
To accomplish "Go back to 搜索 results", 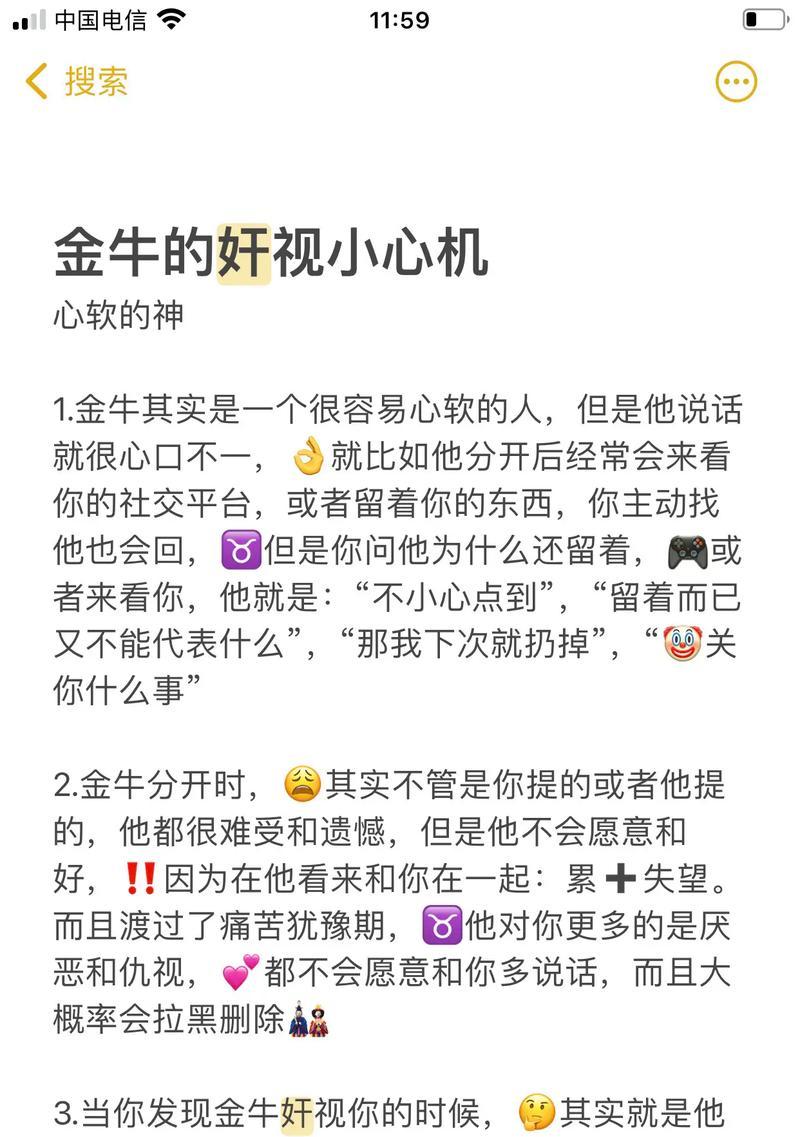I will (77, 82).
